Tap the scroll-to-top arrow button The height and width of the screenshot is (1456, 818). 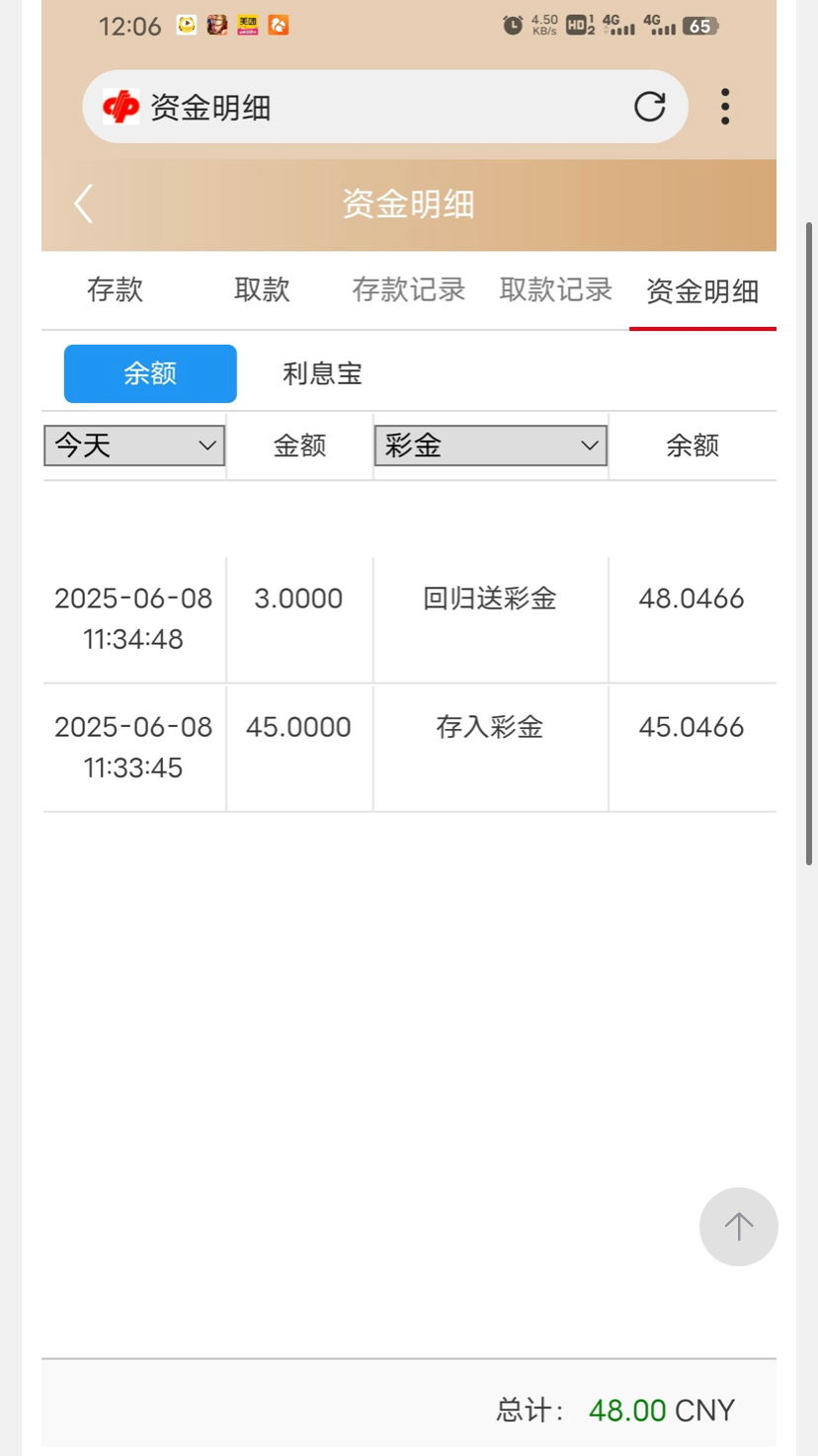tap(738, 1226)
